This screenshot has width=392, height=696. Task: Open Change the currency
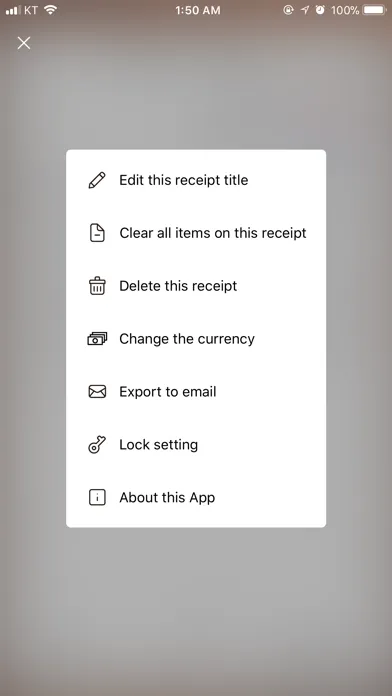pyautogui.click(x=196, y=339)
